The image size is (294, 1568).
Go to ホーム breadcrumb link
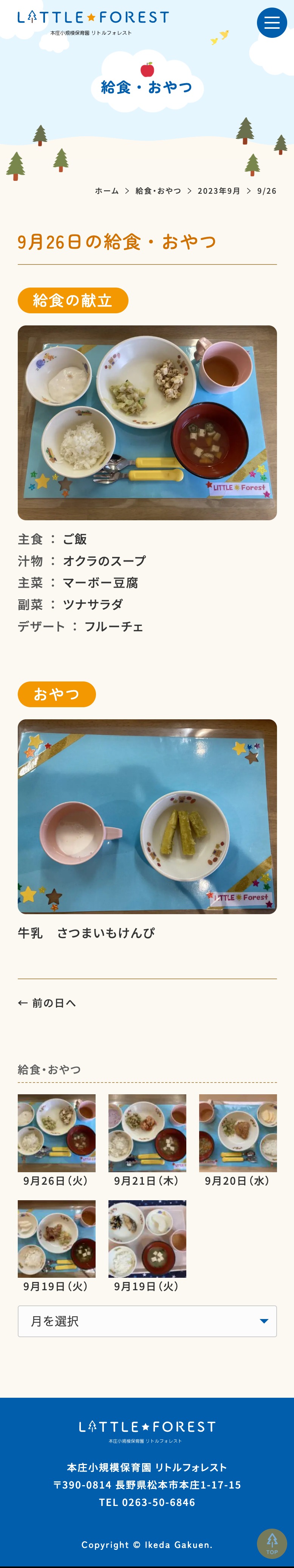click(106, 191)
